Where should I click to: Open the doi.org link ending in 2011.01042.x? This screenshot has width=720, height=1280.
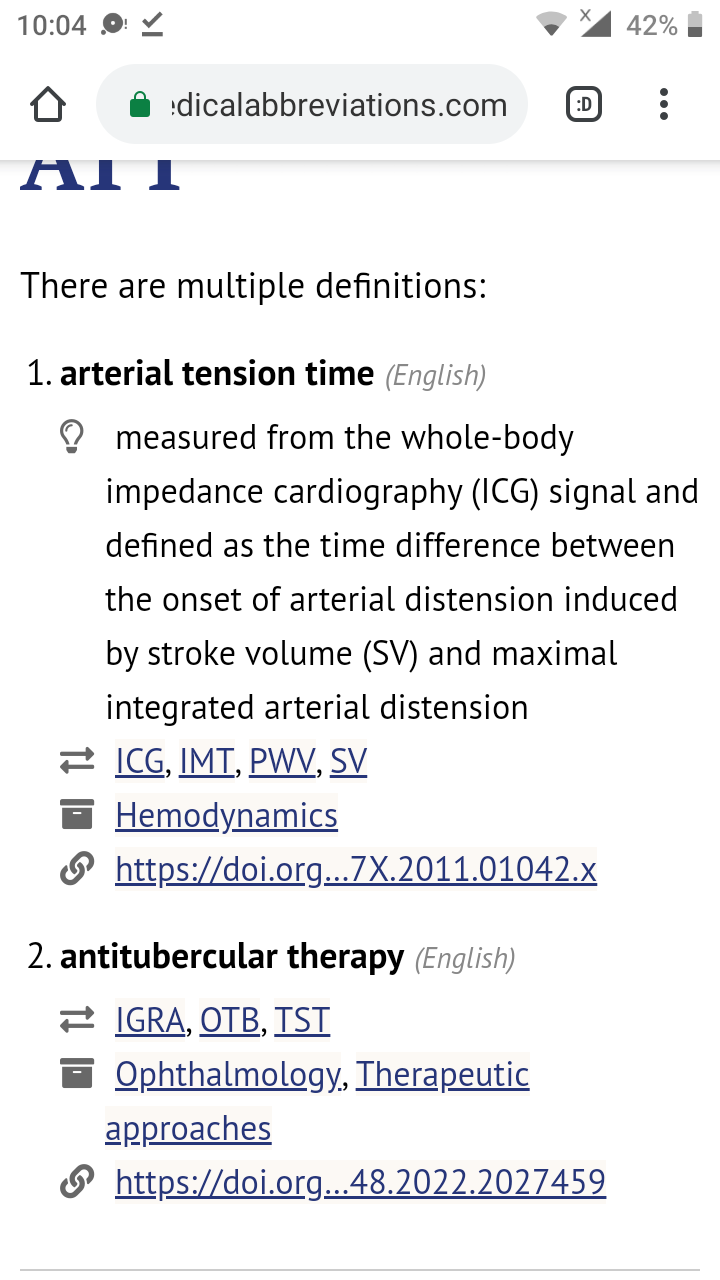(x=356, y=870)
